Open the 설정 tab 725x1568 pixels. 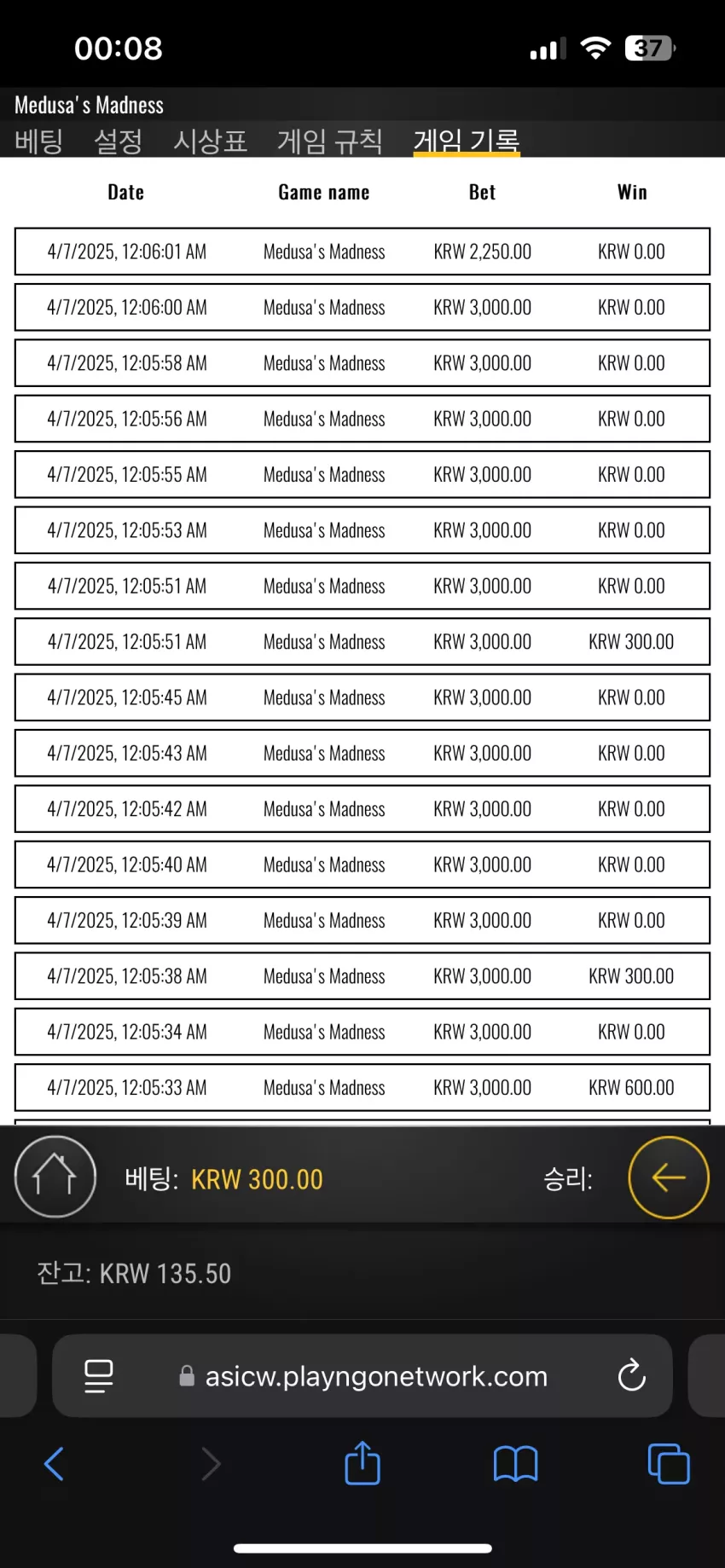tap(119, 141)
